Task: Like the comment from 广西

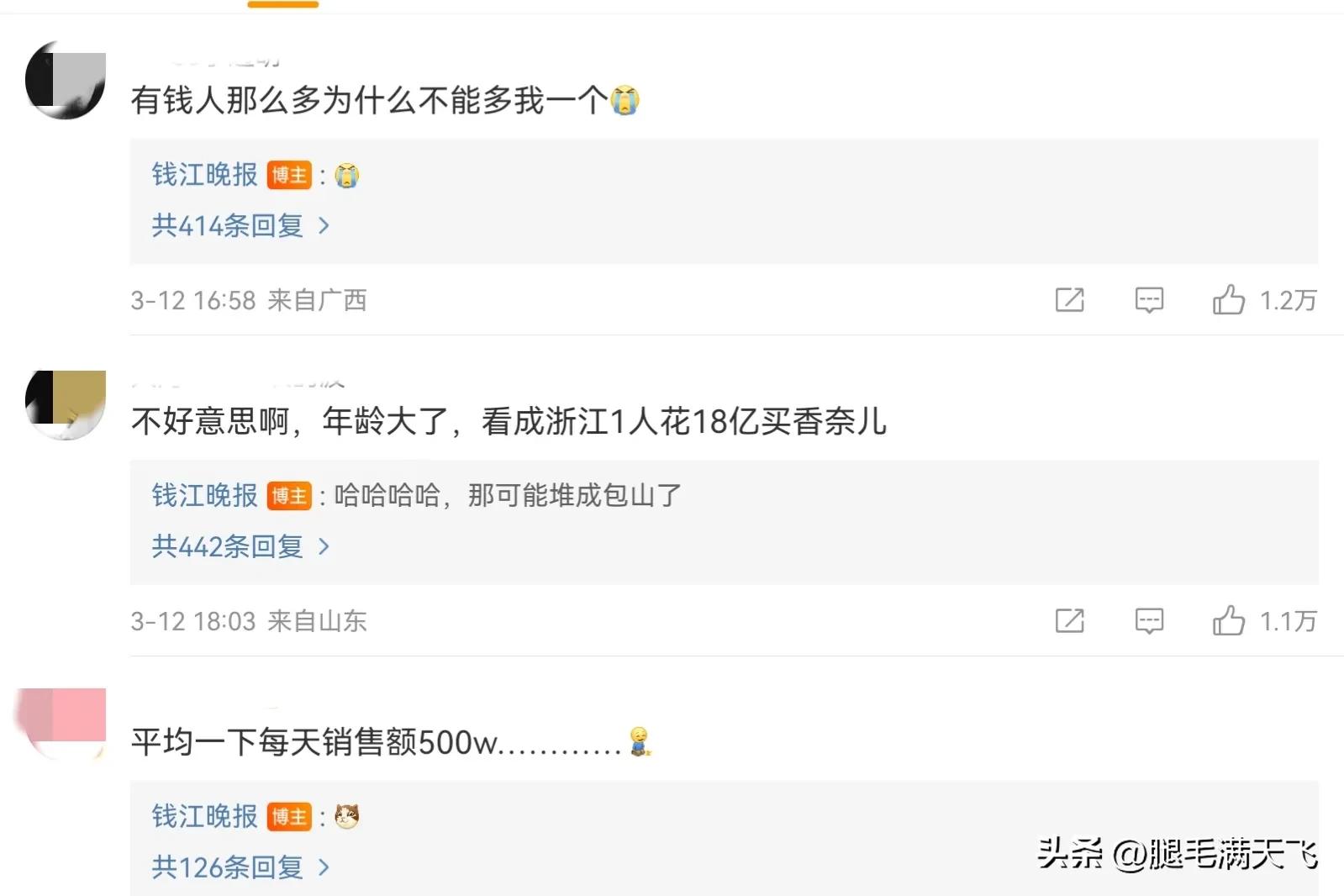Action: click(x=1228, y=300)
